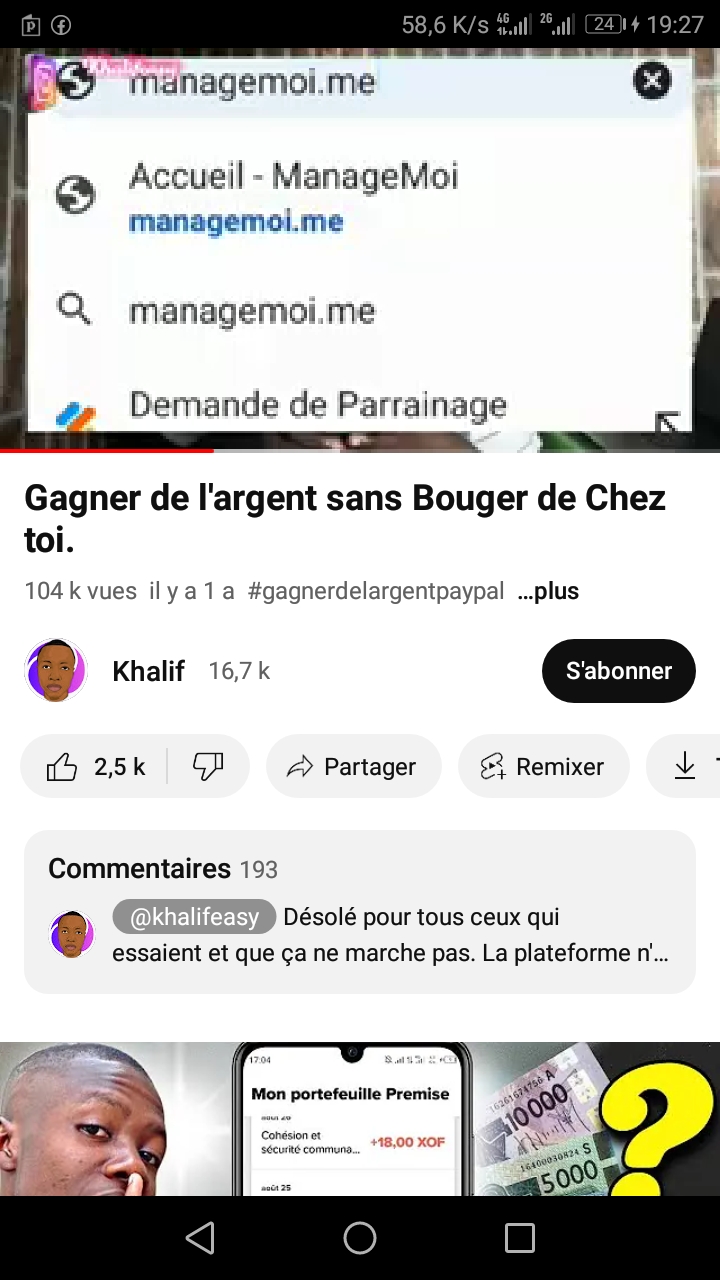Image resolution: width=720 pixels, height=1280 pixels.
Task: Open the #gagnerdelargentpaypal hashtag
Action: [x=375, y=591]
